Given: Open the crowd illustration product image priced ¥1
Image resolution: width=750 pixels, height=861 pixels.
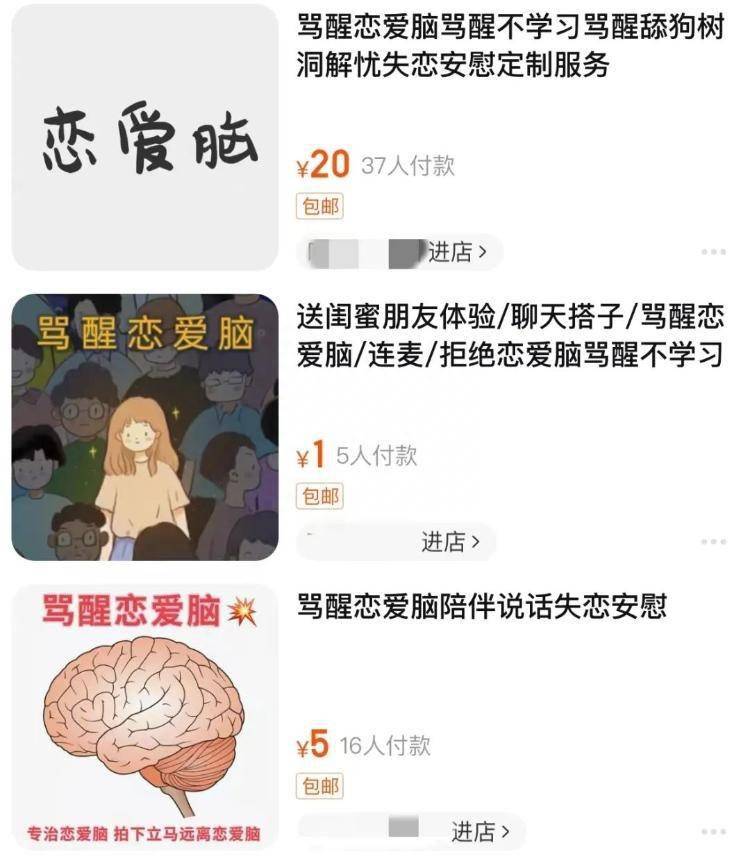Looking at the screenshot, I should [x=145, y=427].
